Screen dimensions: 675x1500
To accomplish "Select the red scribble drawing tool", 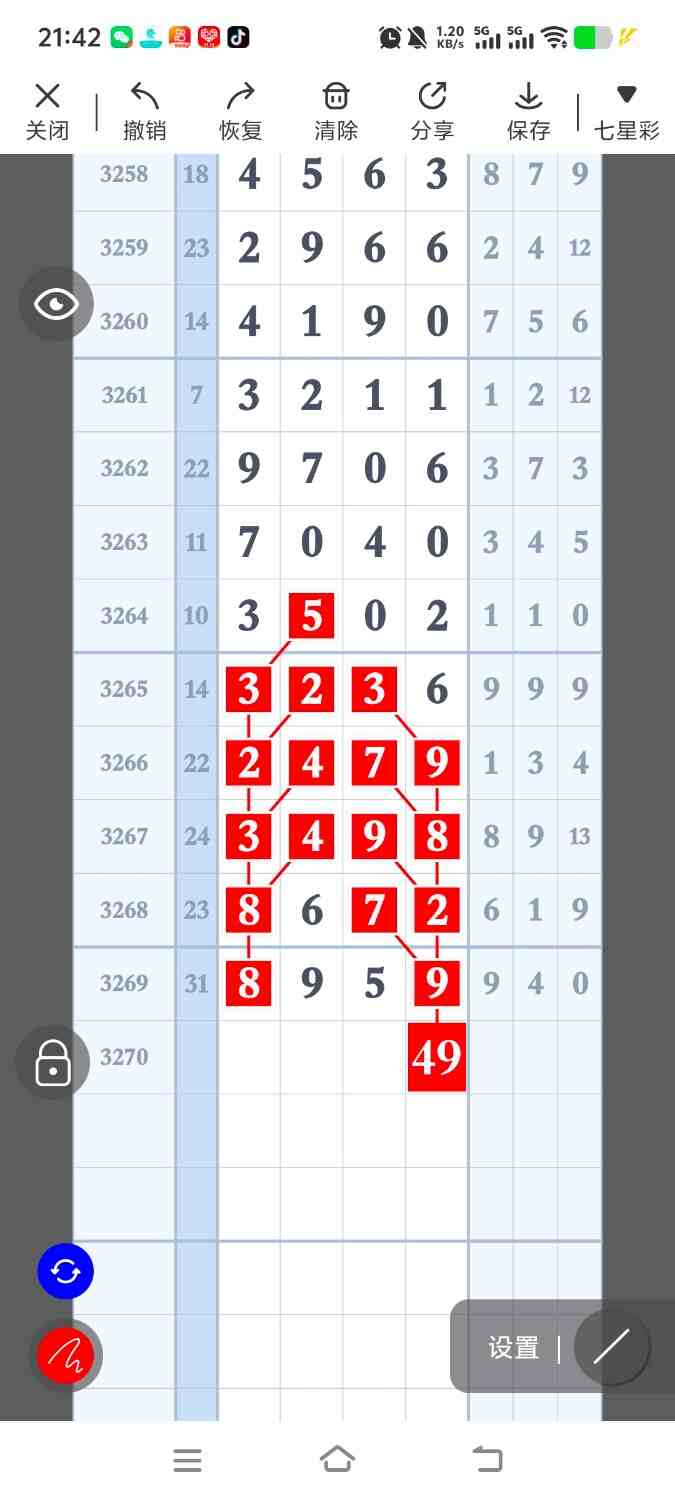I will 65,1355.
